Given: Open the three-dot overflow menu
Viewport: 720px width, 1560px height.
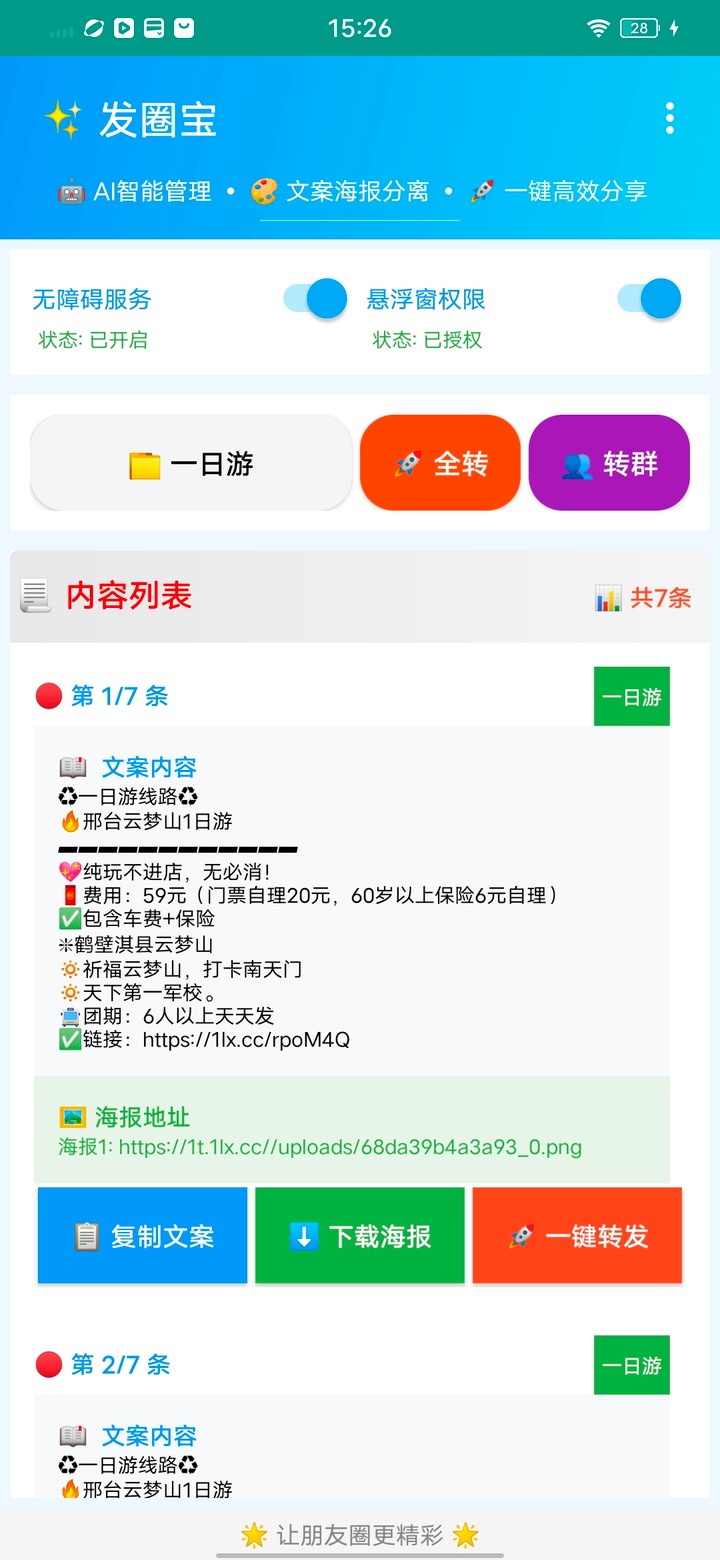Looking at the screenshot, I should [x=669, y=117].
